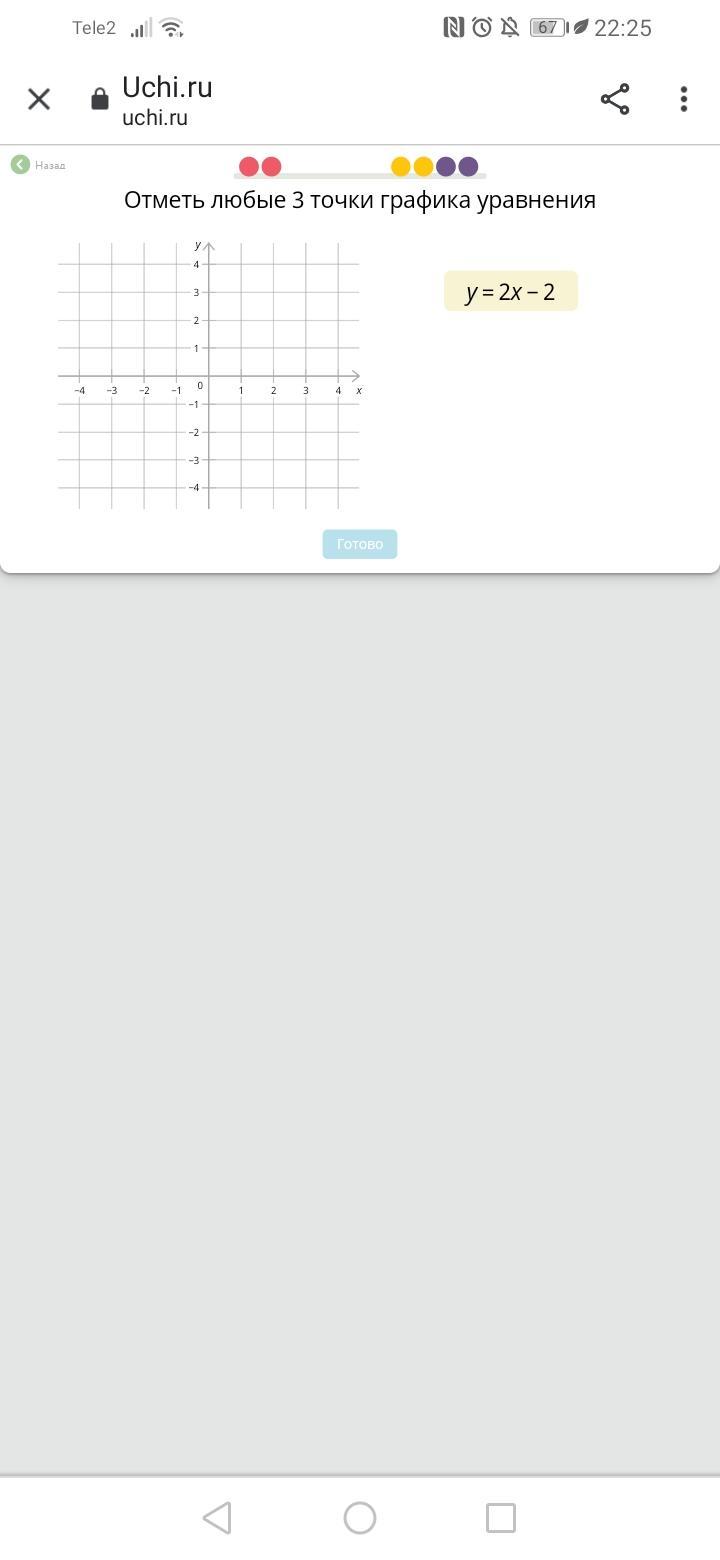
Task: Submit the answer with Готово
Action: tap(360, 544)
